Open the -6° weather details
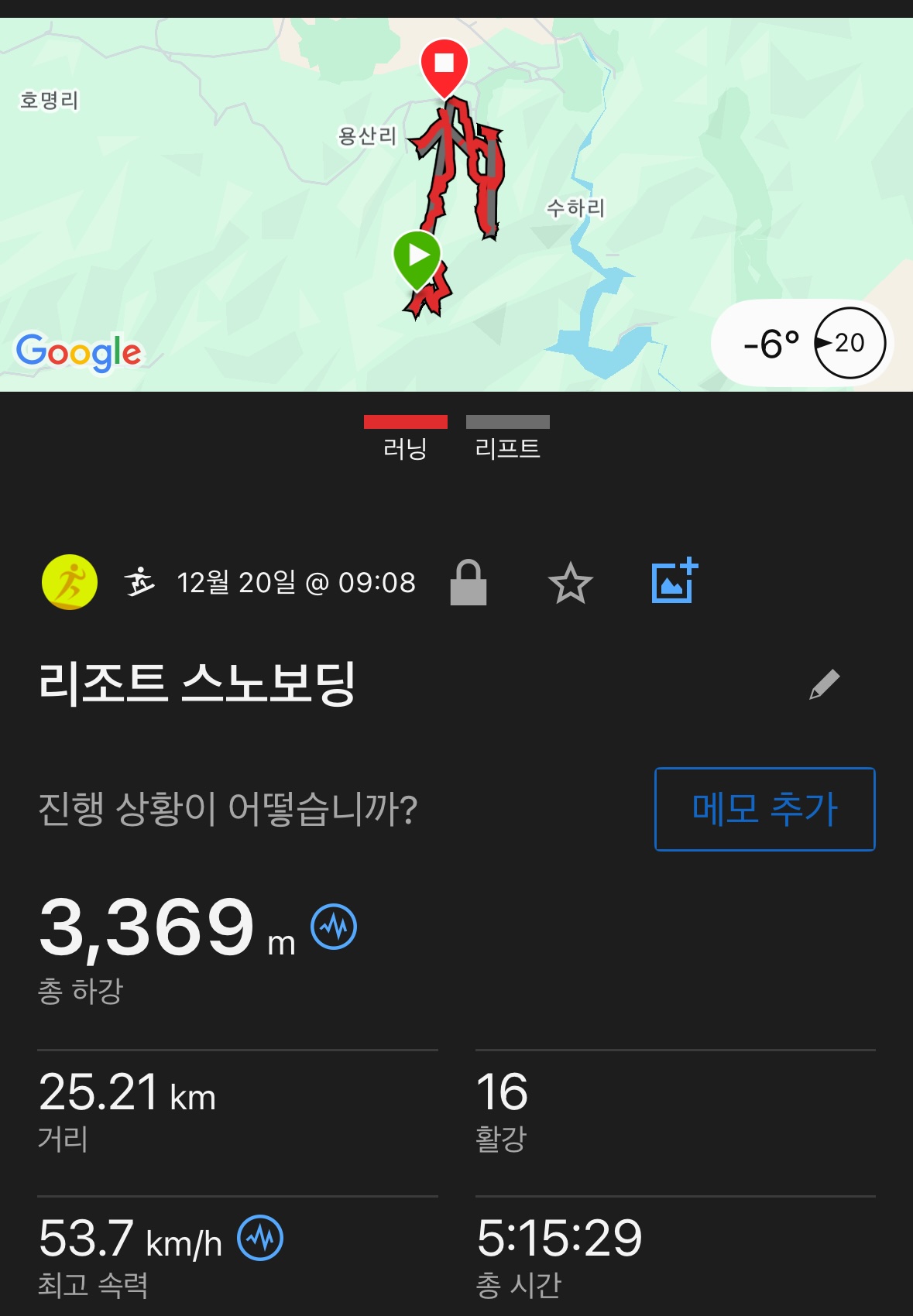Viewport: 913px width, 1316px height. pyautogui.click(x=802, y=343)
